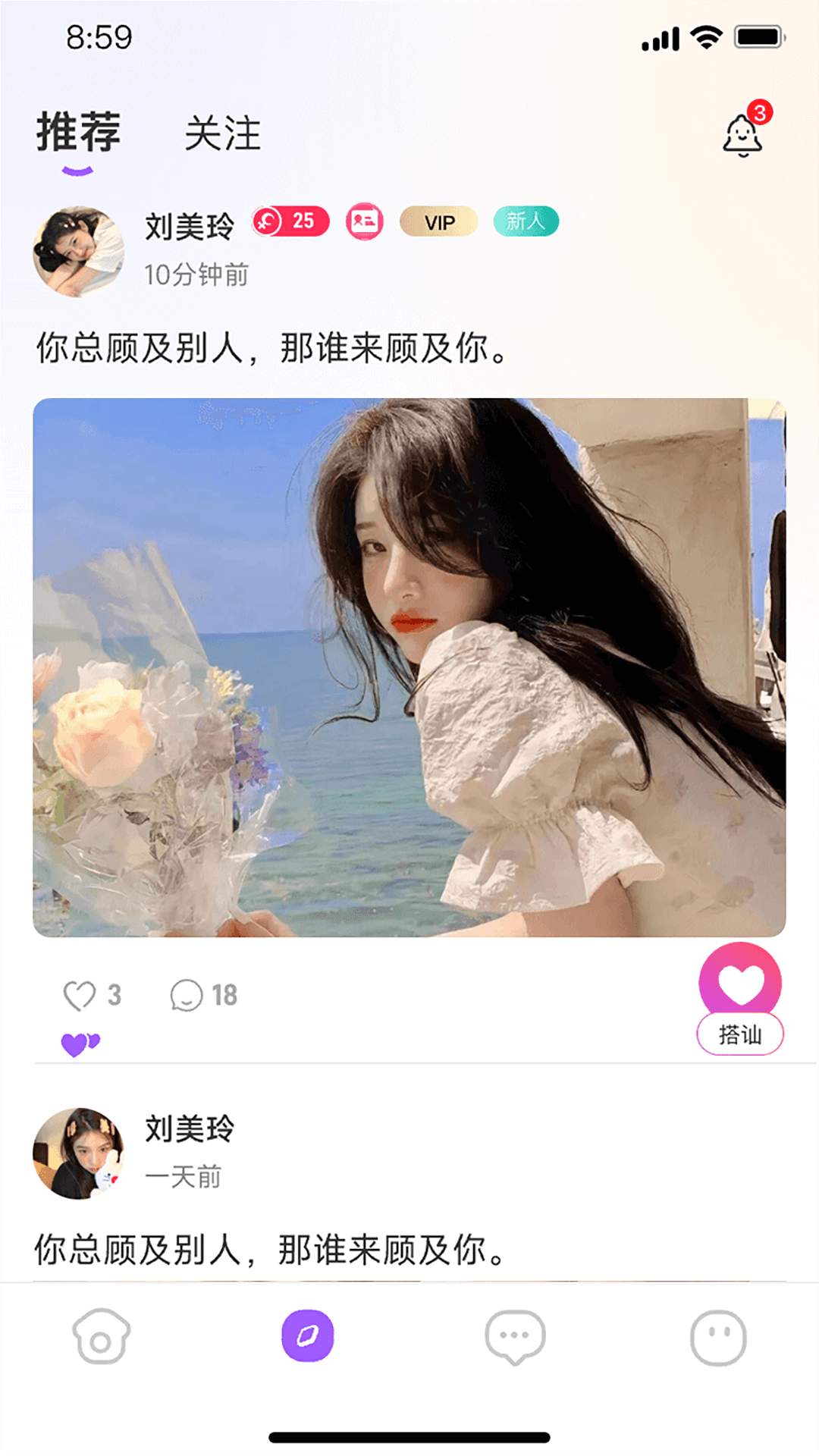Tap the VIP badge beside 刘美玲
Image resolution: width=819 pixels, height=1456 pixels.
pos(439,222)
